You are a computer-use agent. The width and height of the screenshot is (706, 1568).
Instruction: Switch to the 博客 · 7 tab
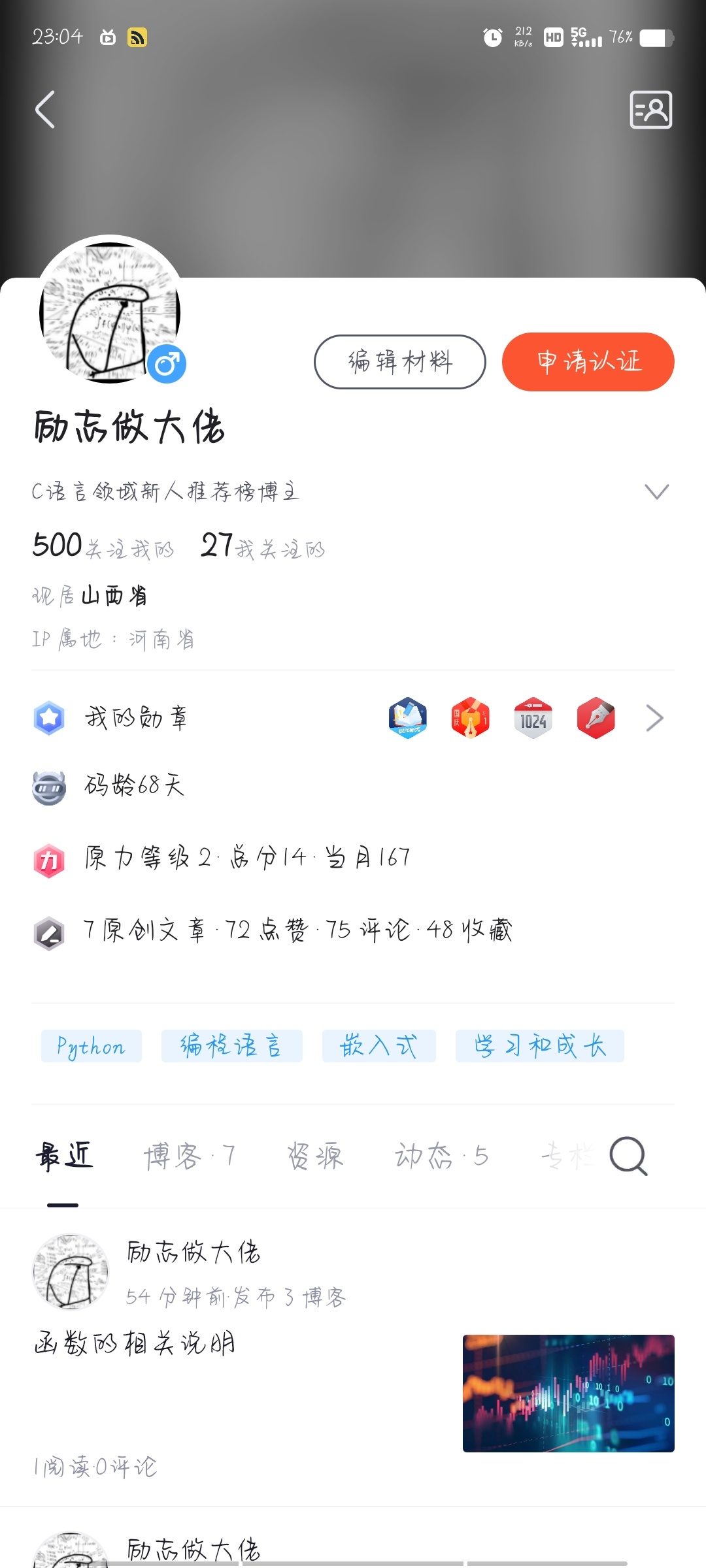click(x=189, y=1156)
